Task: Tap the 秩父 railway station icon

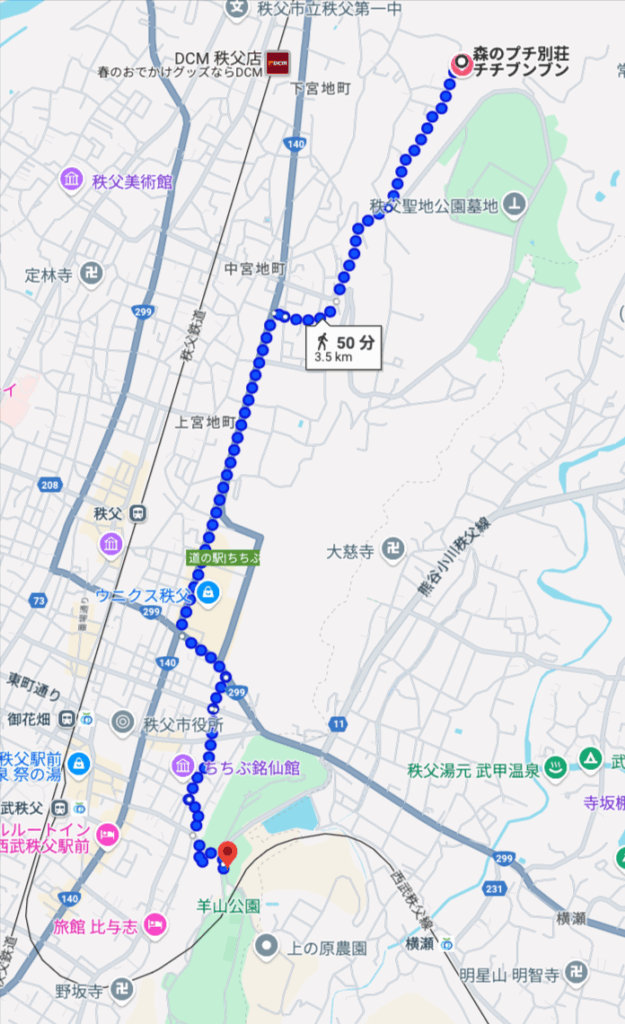Action: pos(136,513)
